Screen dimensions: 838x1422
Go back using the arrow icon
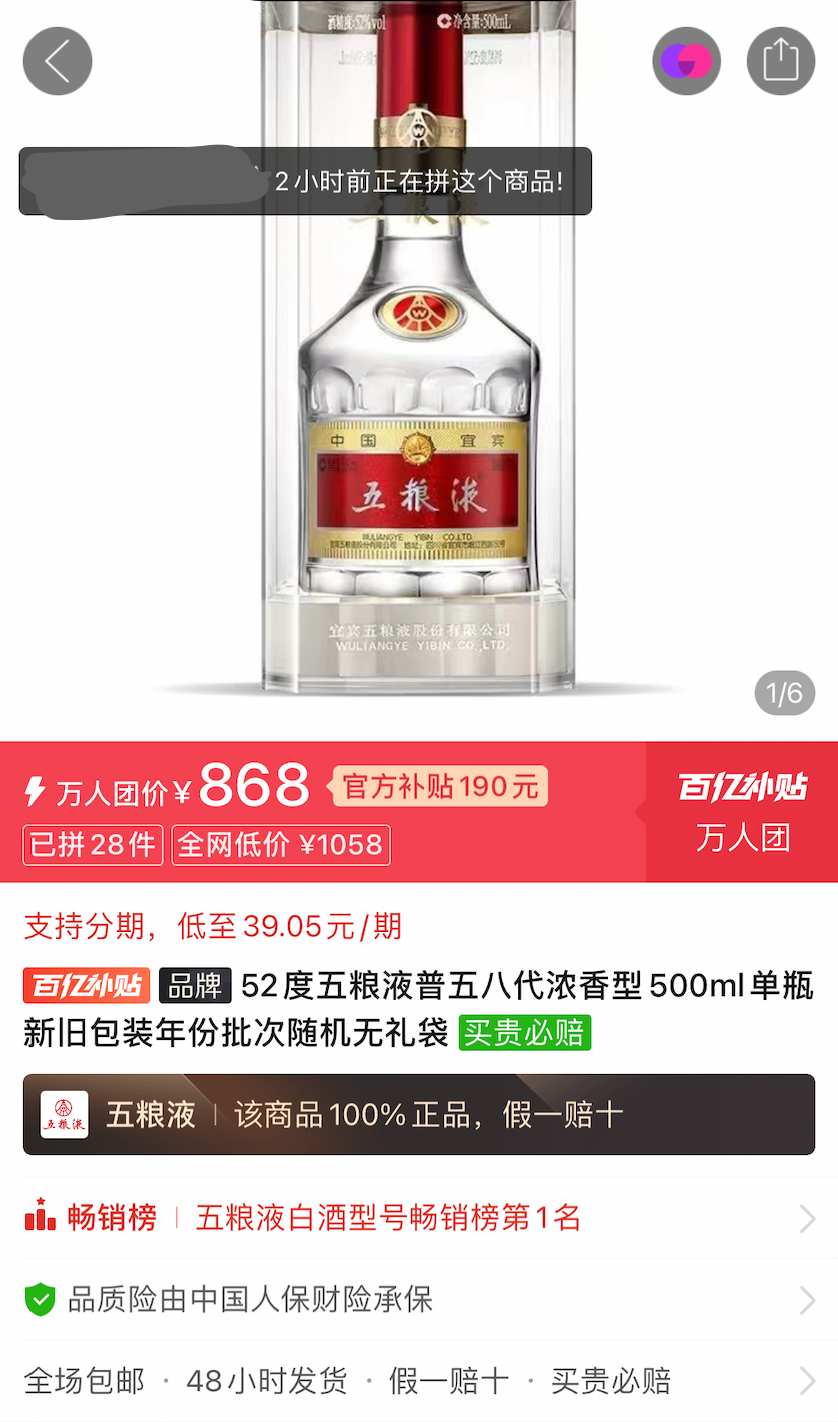57,61
